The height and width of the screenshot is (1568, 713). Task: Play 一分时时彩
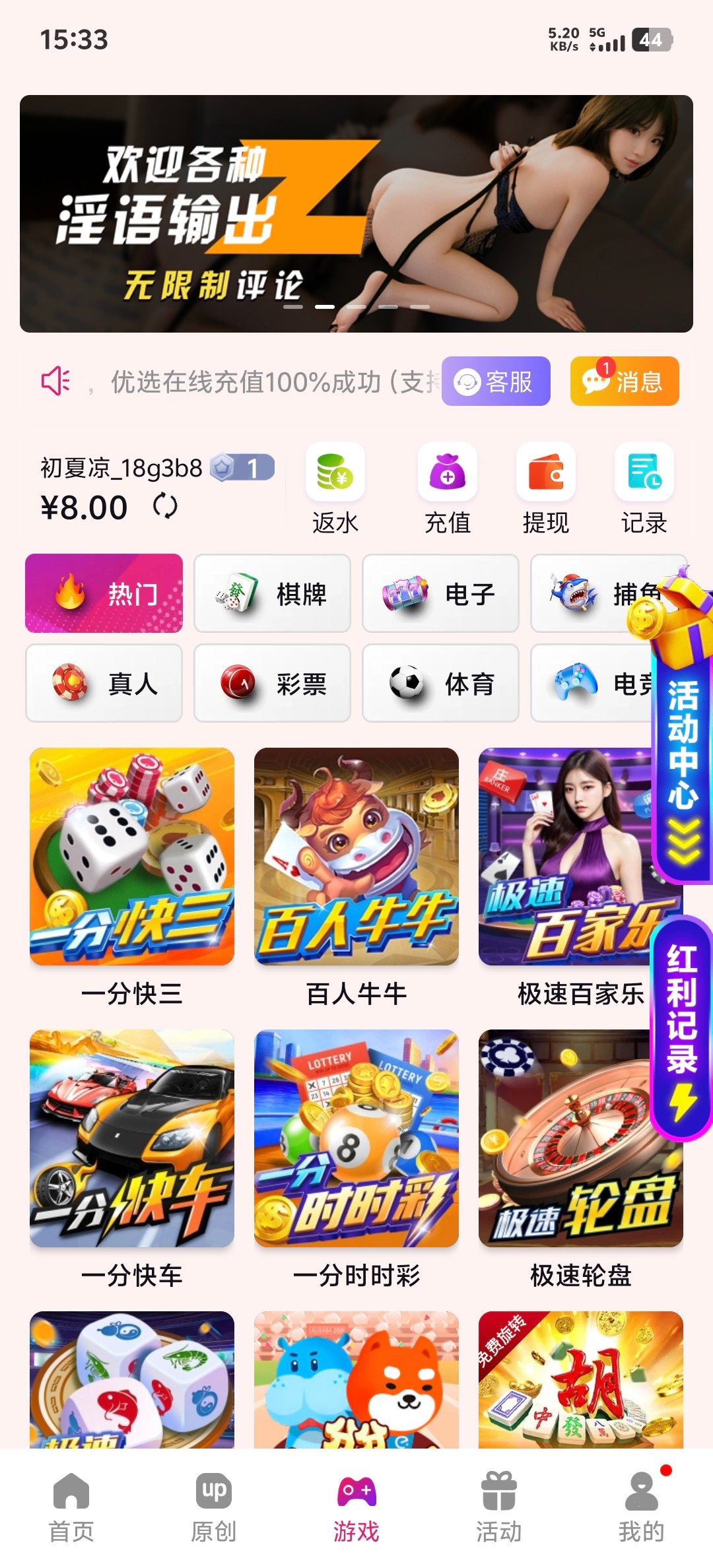click(x=356, y=1138)
